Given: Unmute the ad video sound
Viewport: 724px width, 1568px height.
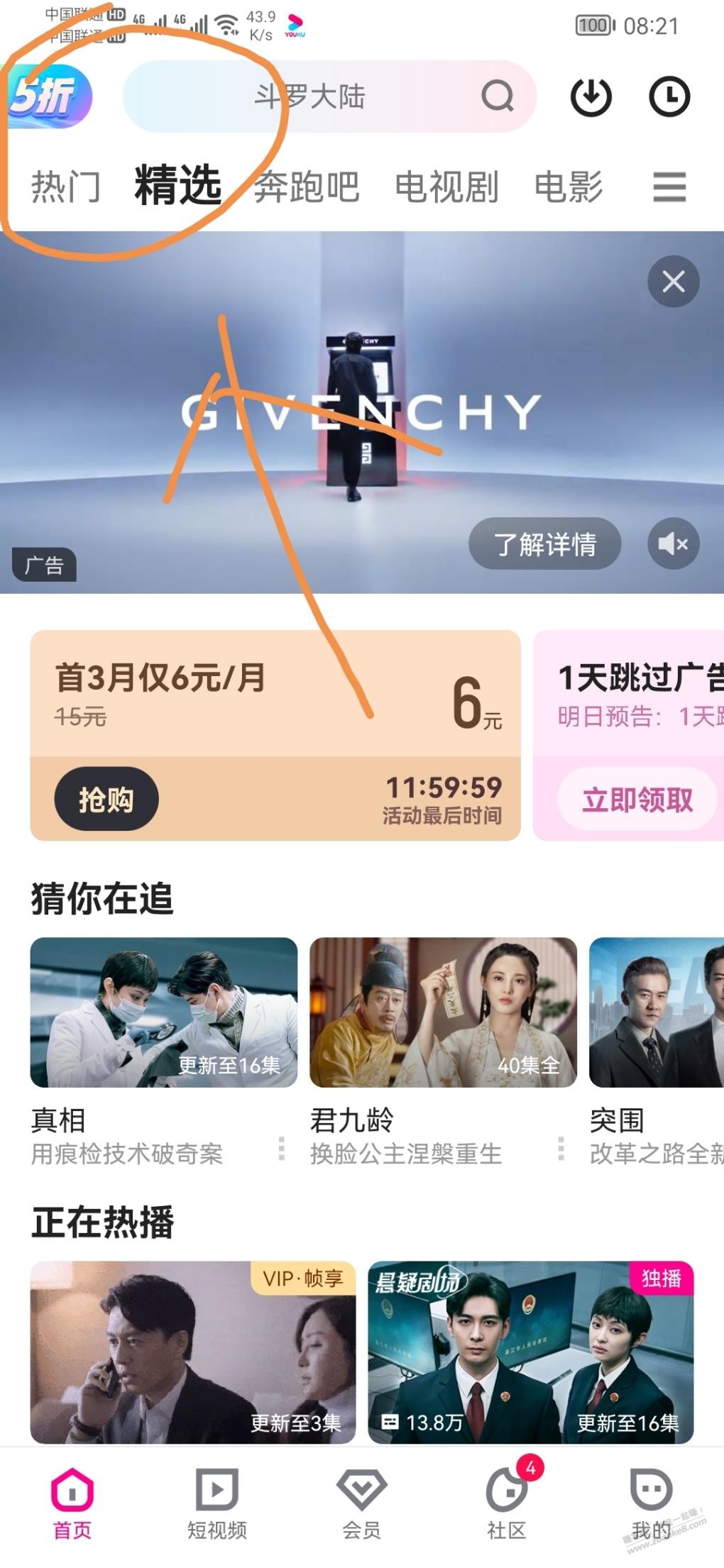Looking at the screenshot, I should tap(673, 544).
